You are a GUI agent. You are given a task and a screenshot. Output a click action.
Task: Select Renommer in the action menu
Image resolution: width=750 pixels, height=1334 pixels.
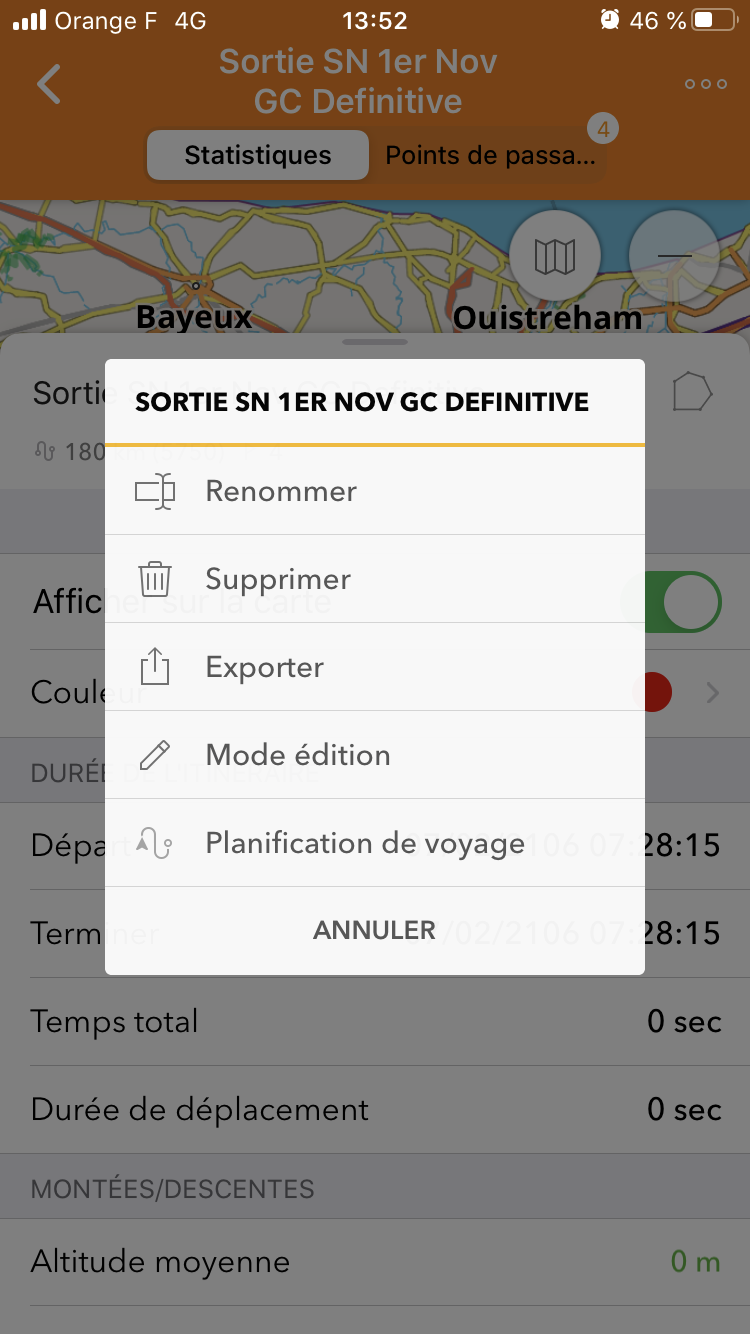coord(375,491)
